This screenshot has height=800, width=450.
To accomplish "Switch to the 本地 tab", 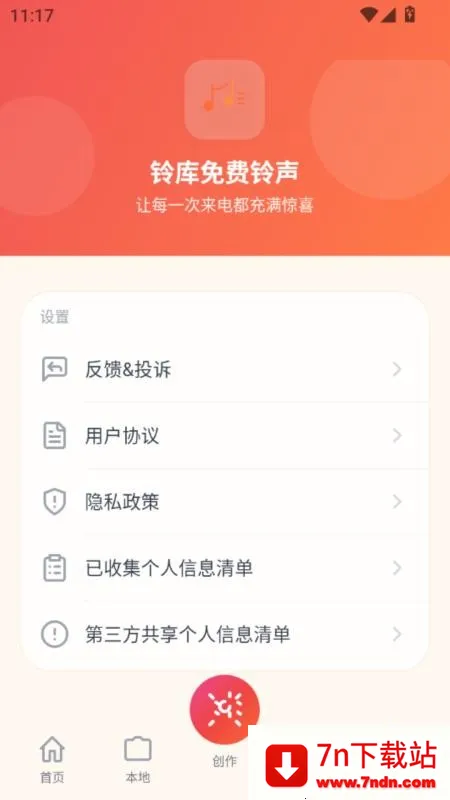I will (x=138, y=760).
